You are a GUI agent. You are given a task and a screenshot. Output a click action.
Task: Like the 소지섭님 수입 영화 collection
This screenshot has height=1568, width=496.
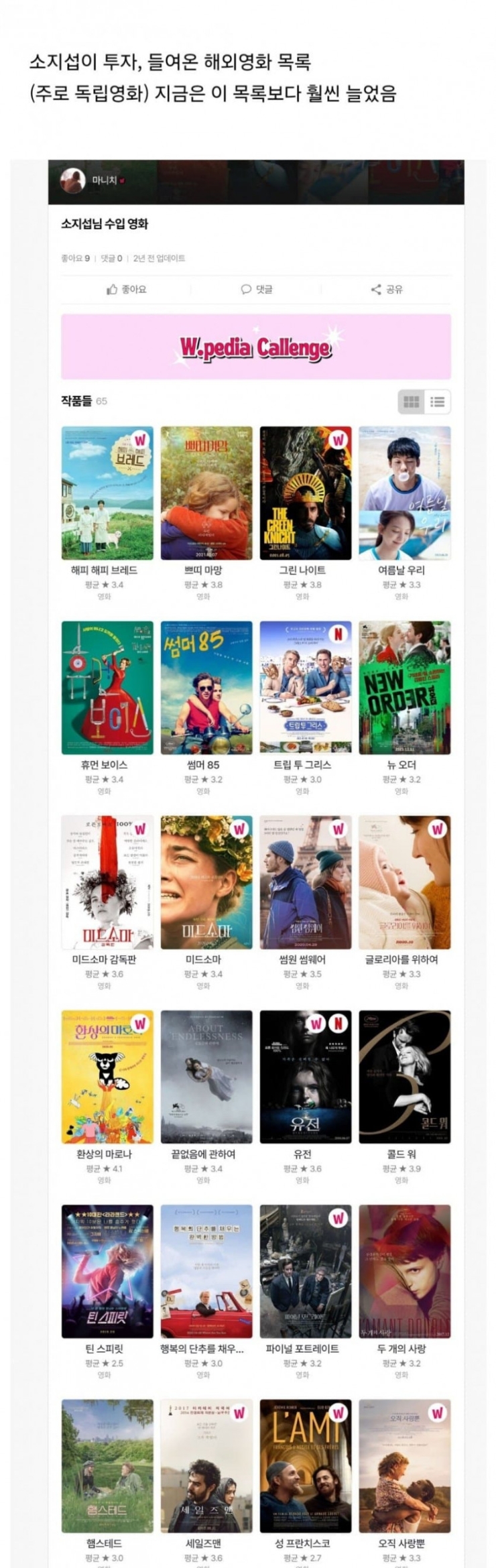126,289
